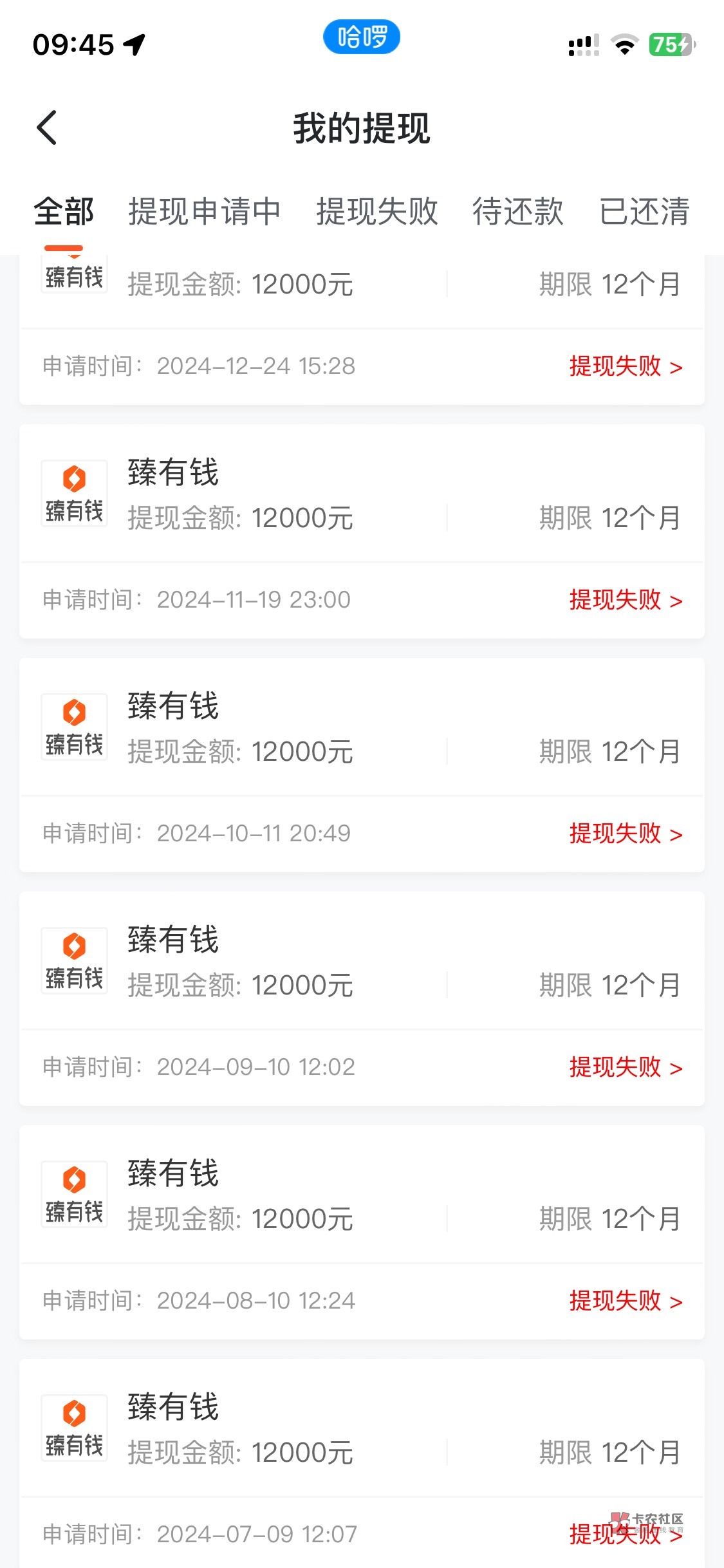Viewport: 724px width, 1568px height.
Task: Open 提现失败 for the 2024-08-10 12:24 withdrawal
Action: point(625,1301)
